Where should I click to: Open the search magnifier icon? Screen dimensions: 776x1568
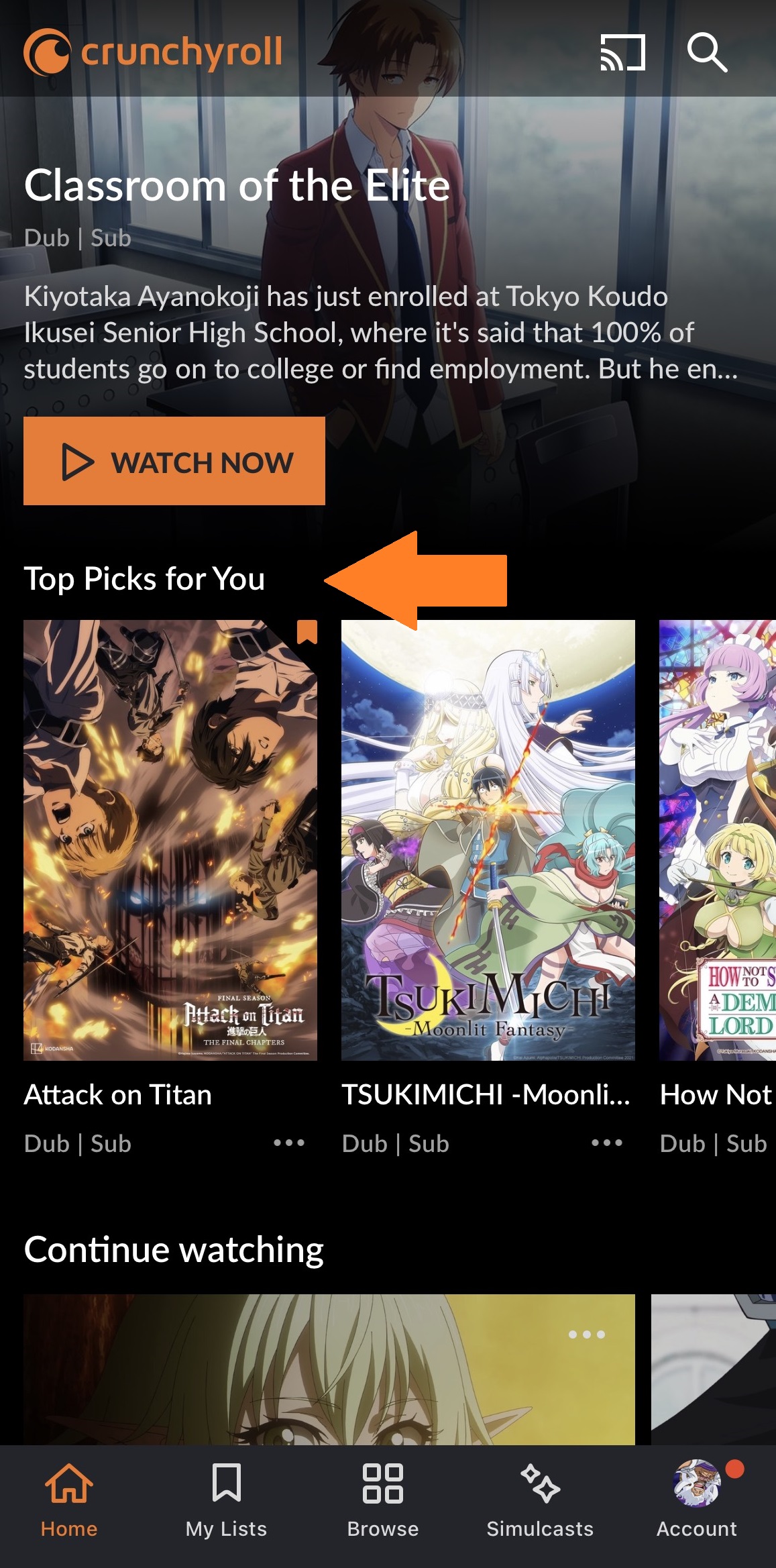707,52
